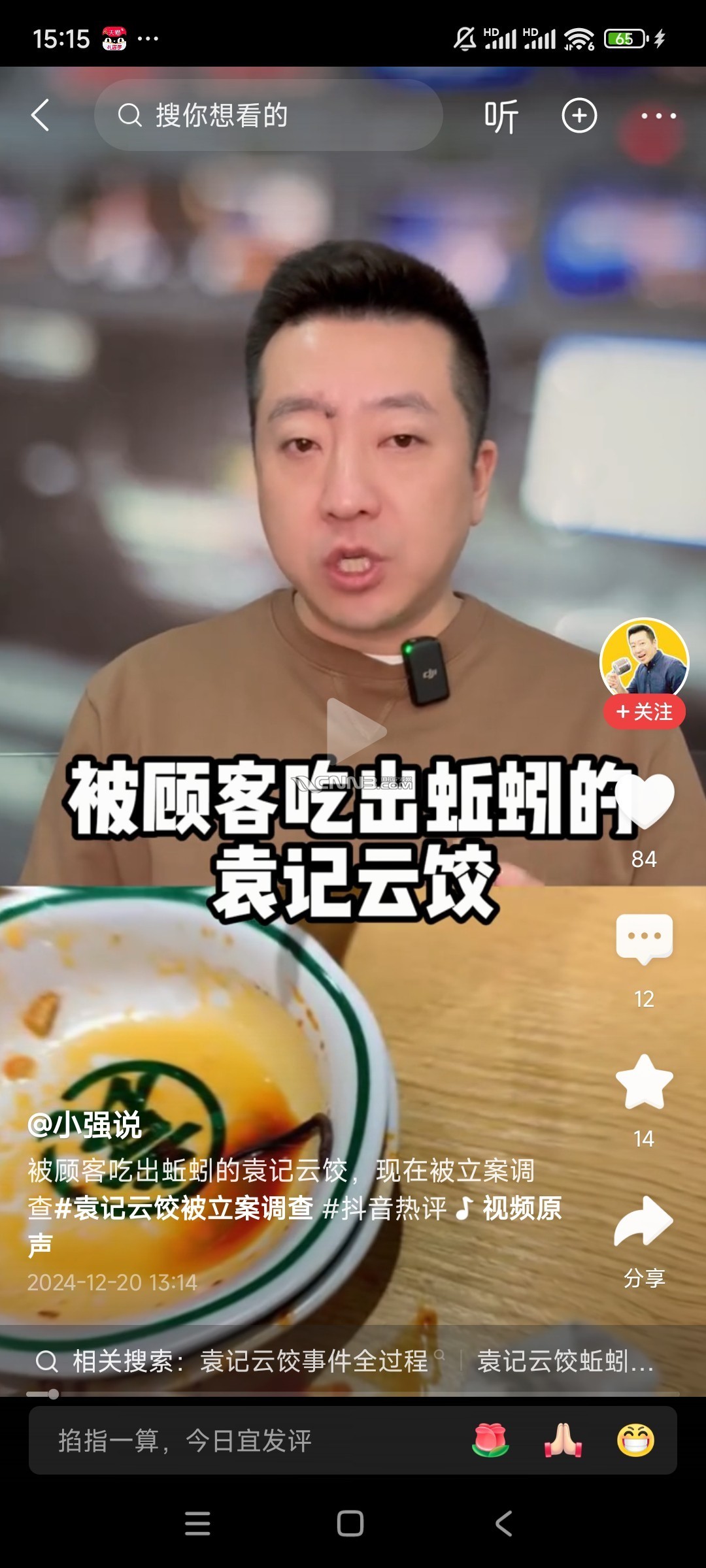Tap the 听 listen mode button
Screen dimensions: 706x1568
tap(501, 116)
